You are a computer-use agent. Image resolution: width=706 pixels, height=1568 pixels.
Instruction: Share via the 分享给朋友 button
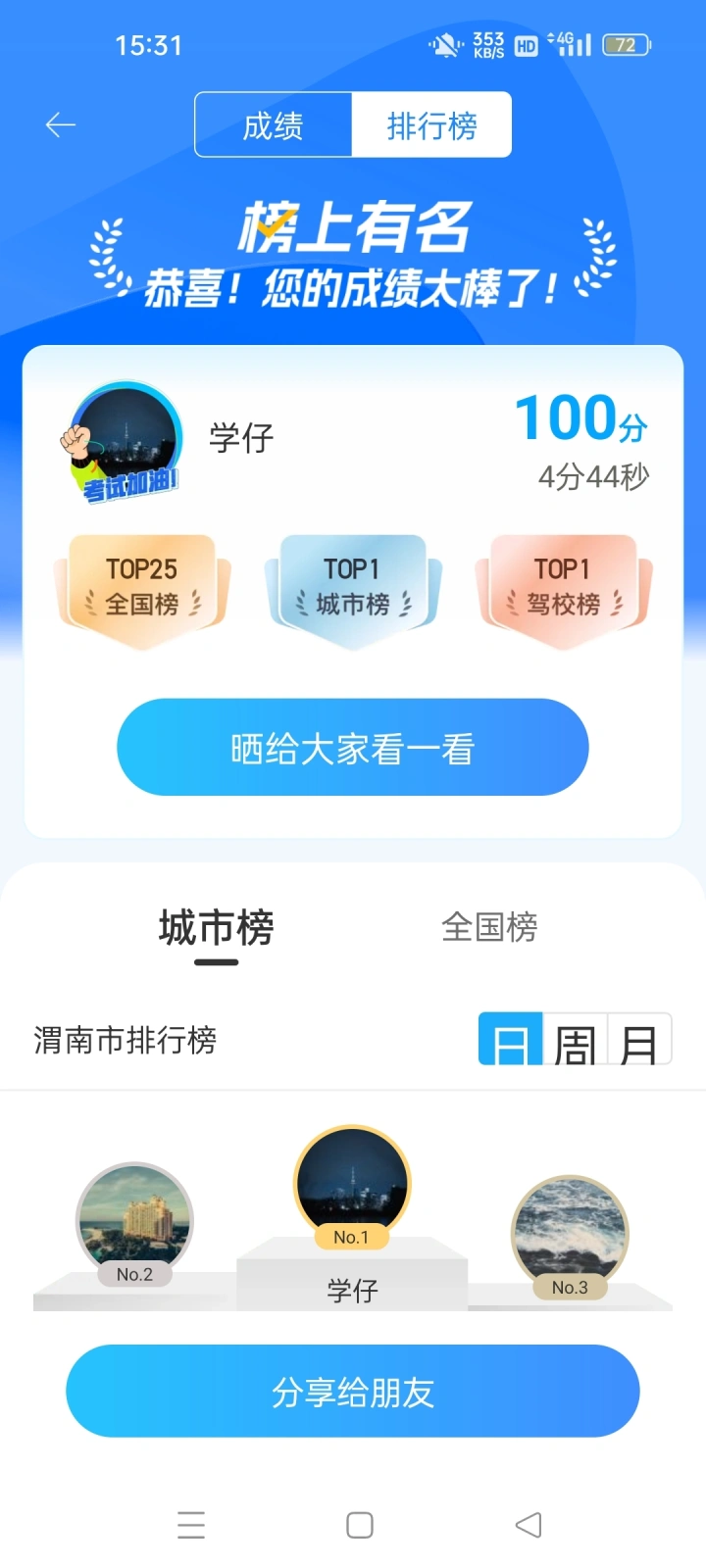click(352, 1392)
